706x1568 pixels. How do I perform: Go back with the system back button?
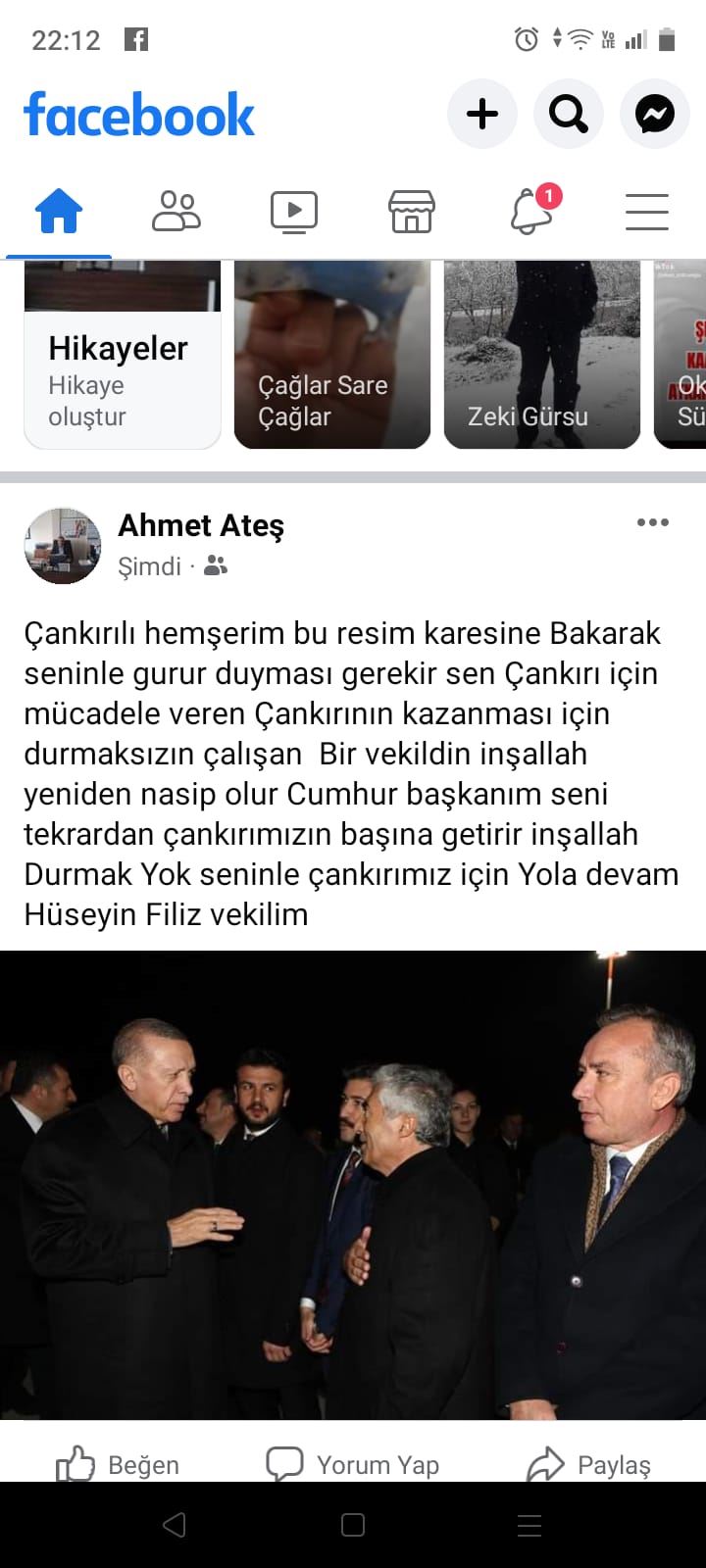(175, 1525)
